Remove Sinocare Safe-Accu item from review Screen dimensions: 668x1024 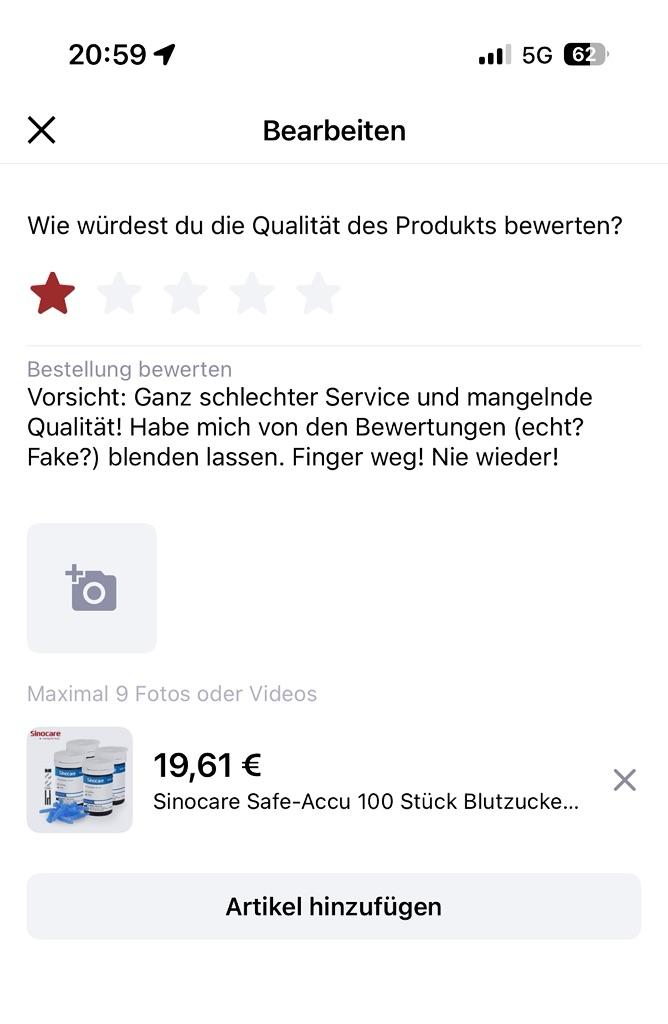pos(624,780)
